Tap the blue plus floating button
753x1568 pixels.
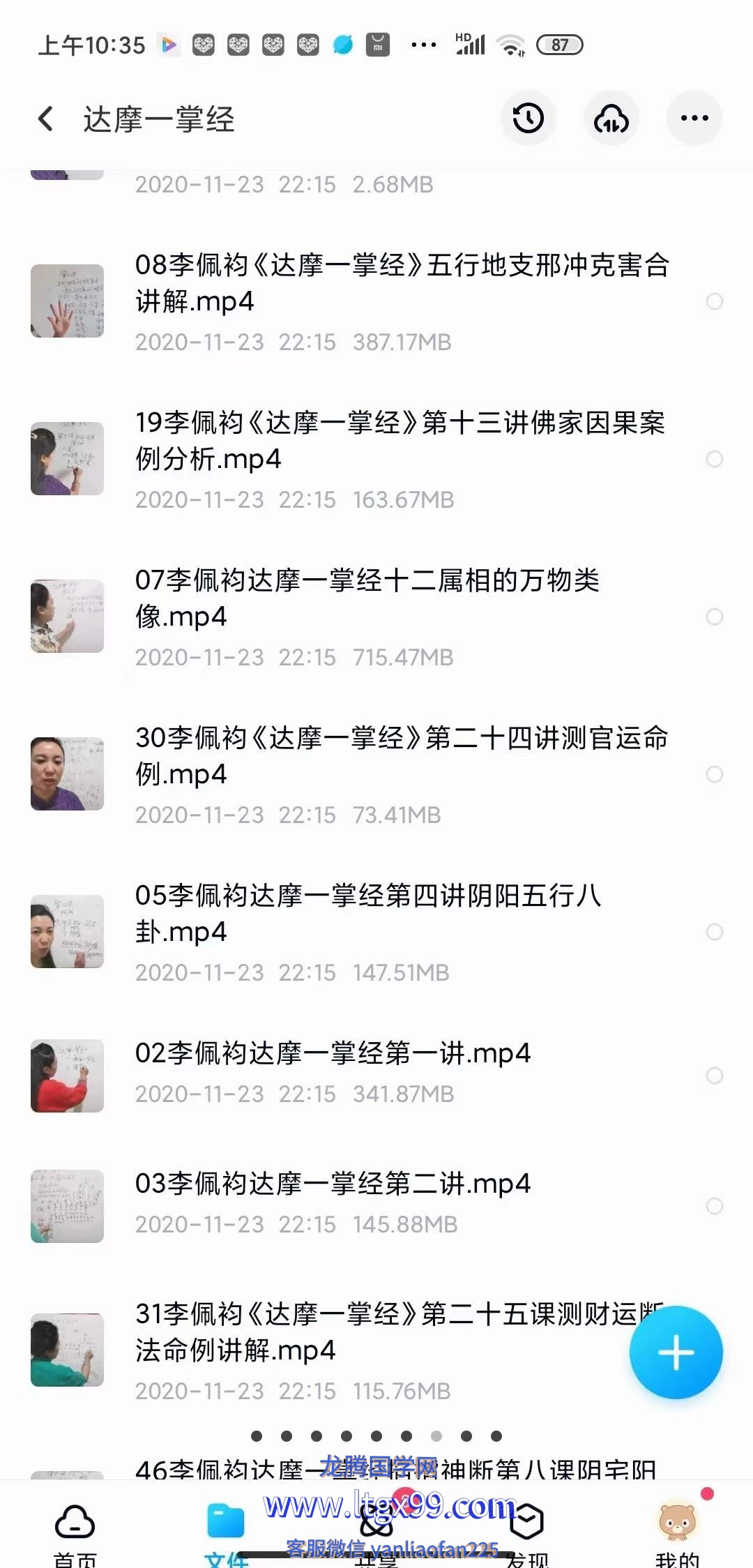[676, 1352]
